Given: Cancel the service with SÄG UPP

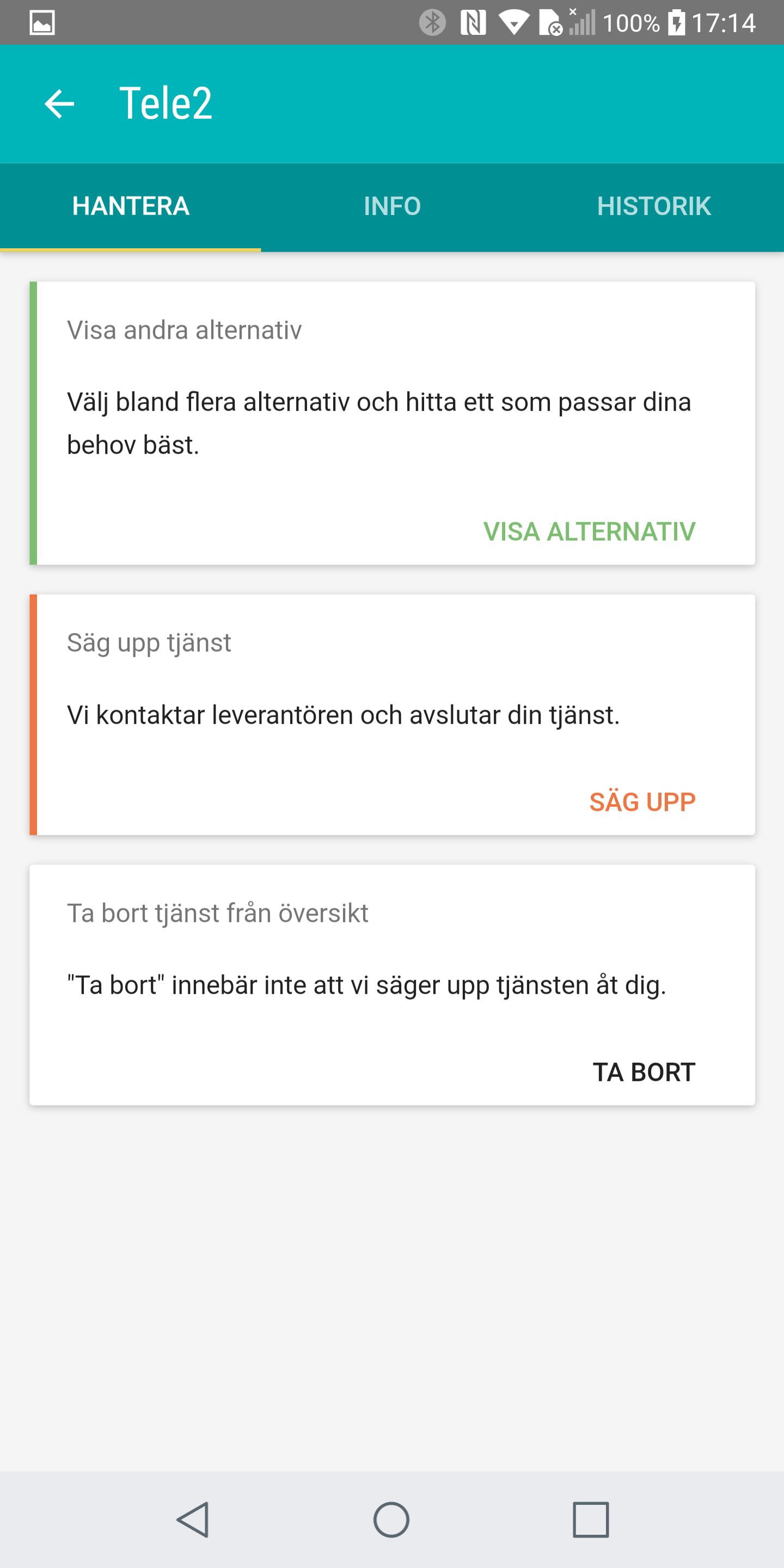Looking at the screenshot, I should [641, 801].
